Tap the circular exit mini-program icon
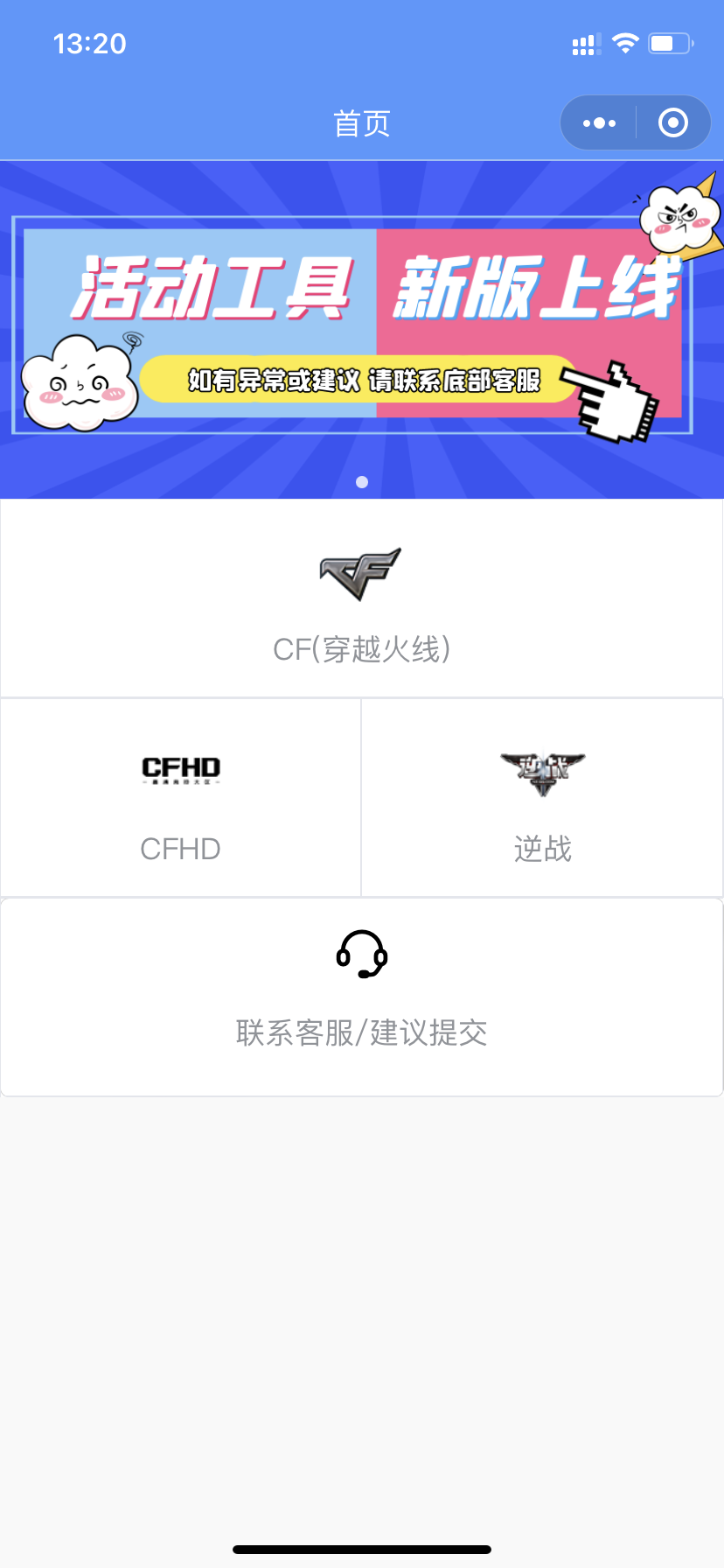Image resolution: width=724 pixels, height=1568 pixels. tap(672, 122)
